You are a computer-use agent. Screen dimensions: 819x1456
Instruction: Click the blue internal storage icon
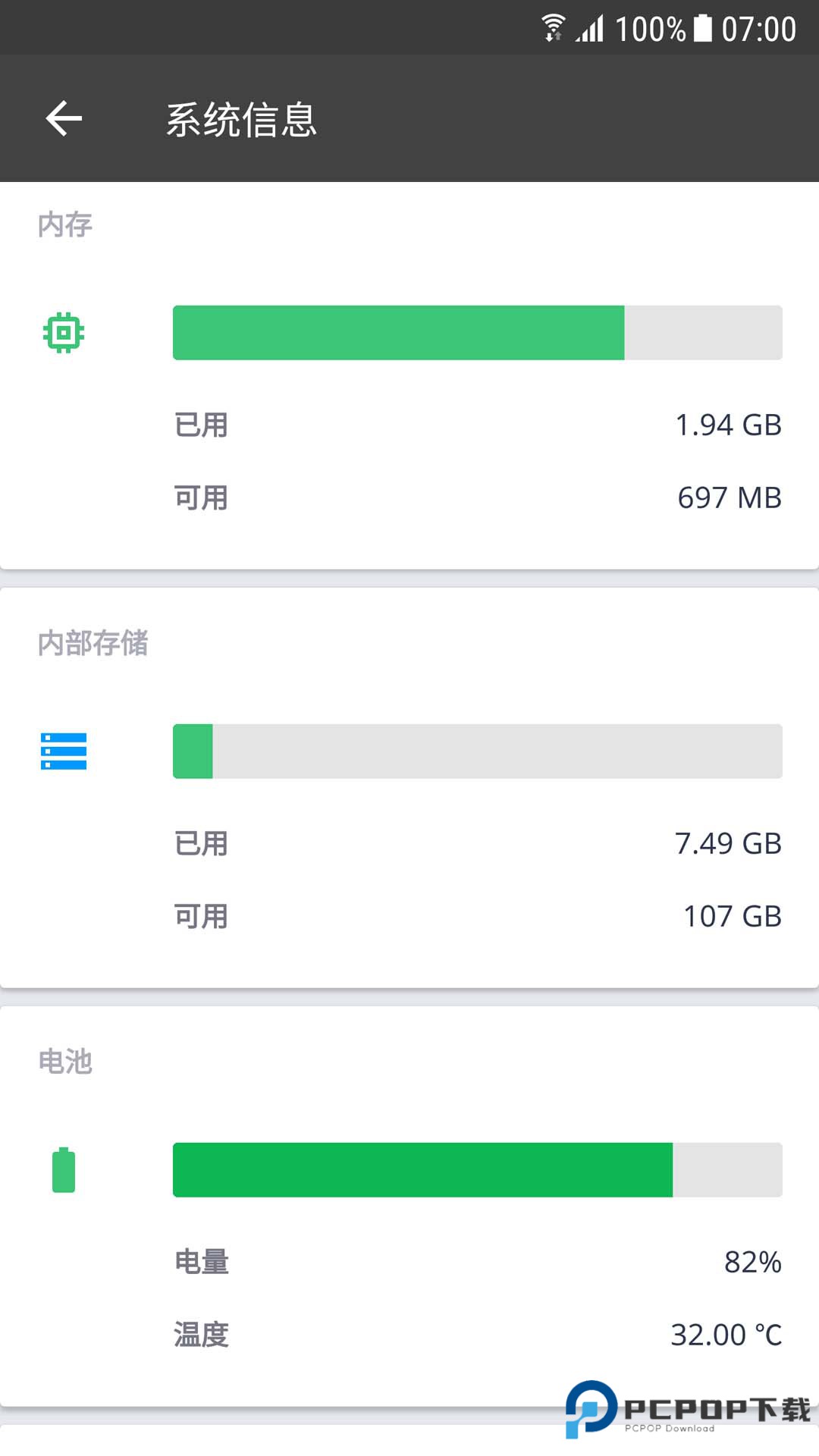coord(65,751)
